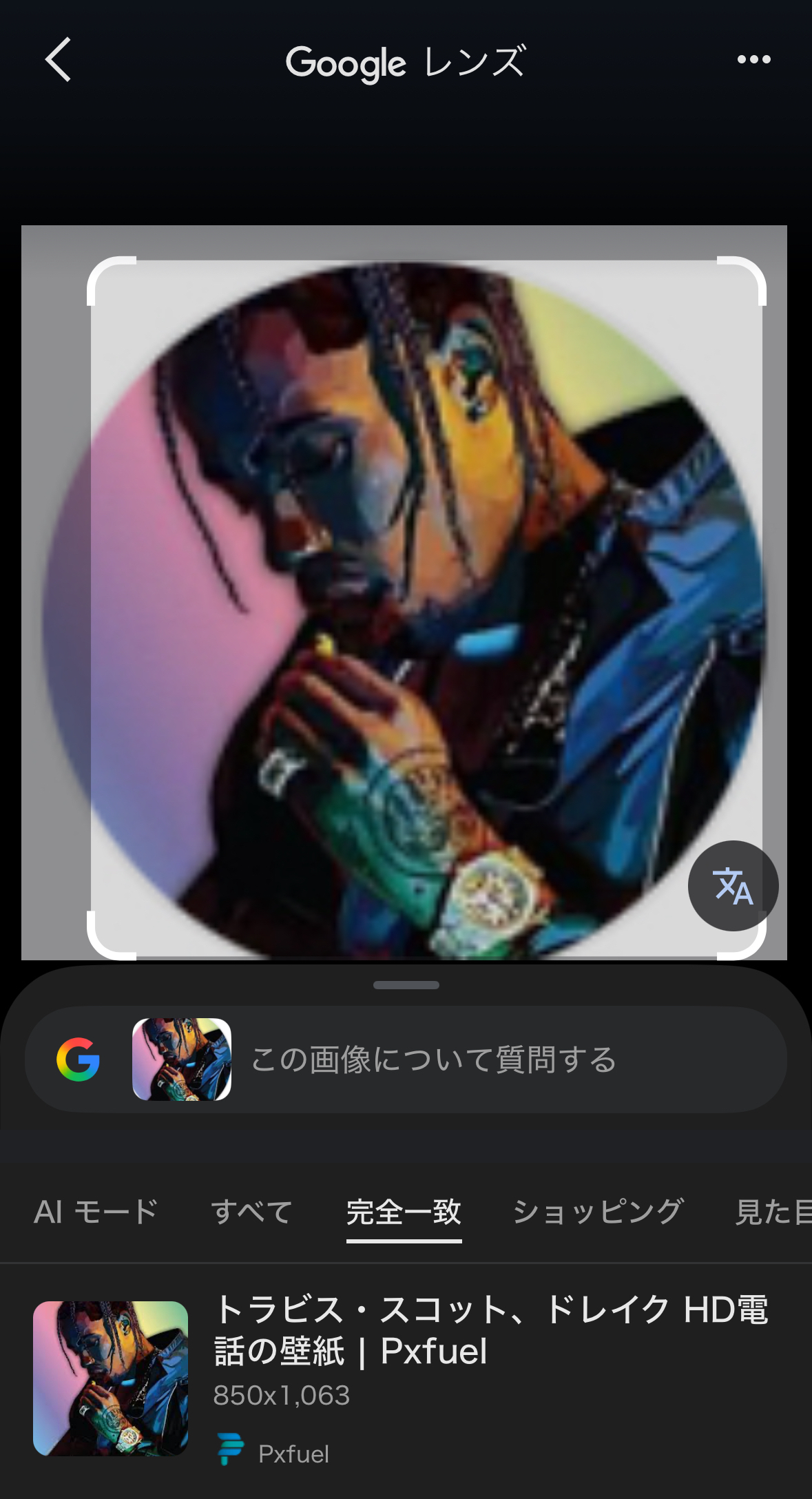Switch to the ショッピング tab
Image resolution: width=812 pixels, height=1499 pixels.
pos(596,1212)
